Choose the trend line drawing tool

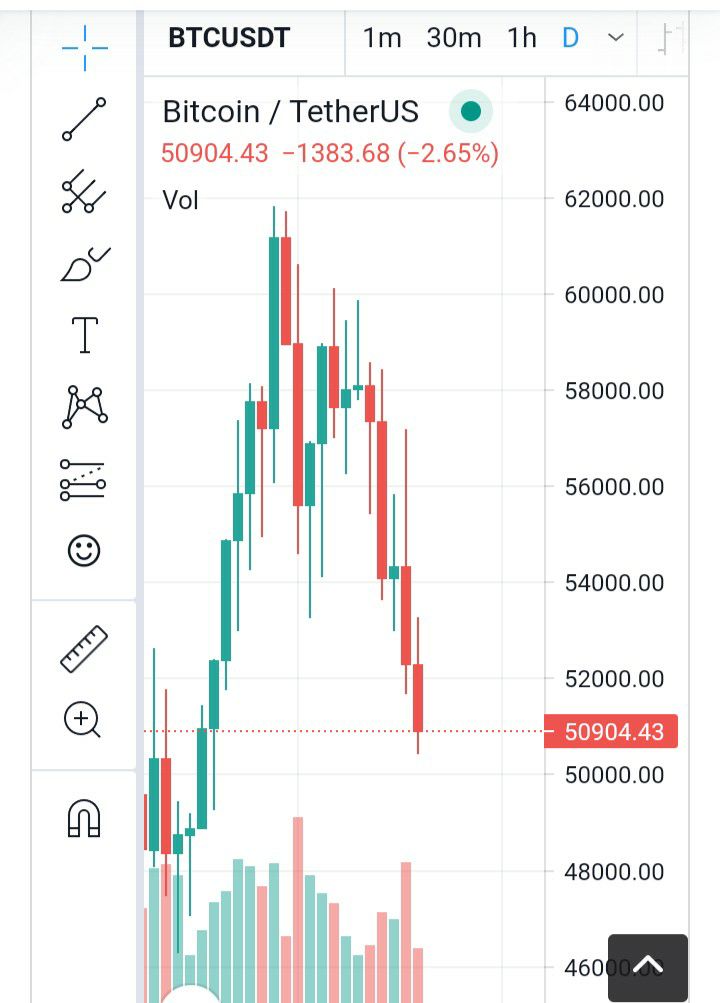click(85, 120)
